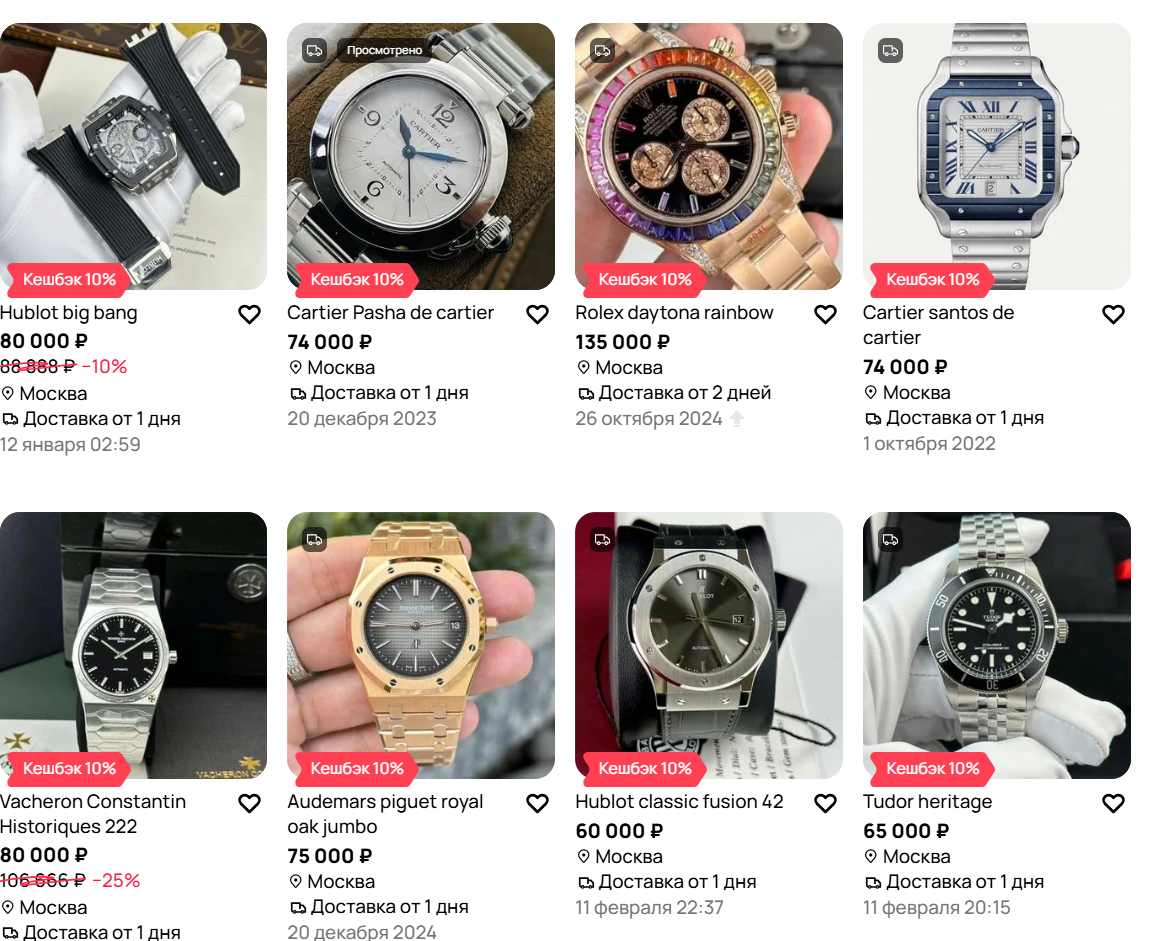This screenshot has width=1152, height=941.
Task: Favorite the Cartier Pasha de cartier listing
Action: 537,315
